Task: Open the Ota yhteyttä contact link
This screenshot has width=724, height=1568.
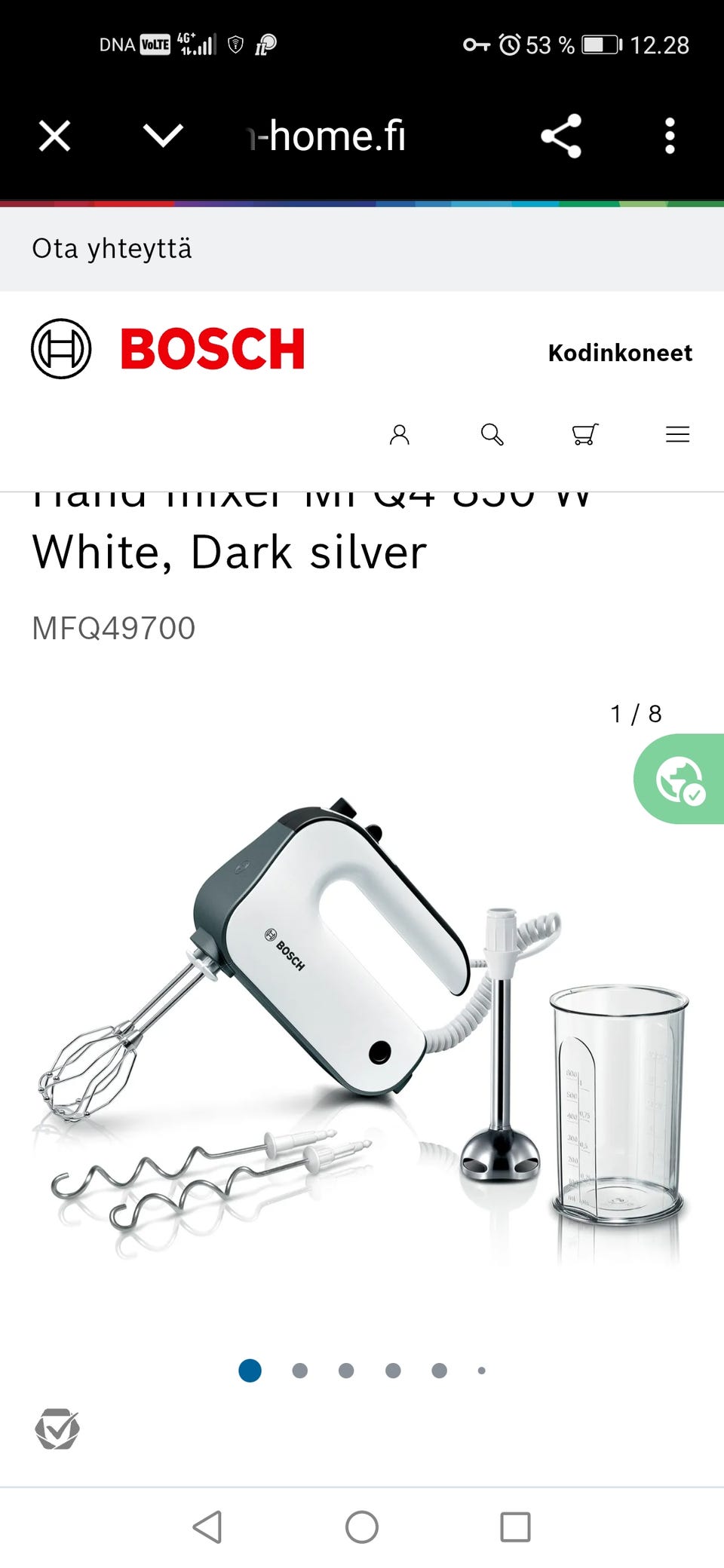Action: (112, 249)
